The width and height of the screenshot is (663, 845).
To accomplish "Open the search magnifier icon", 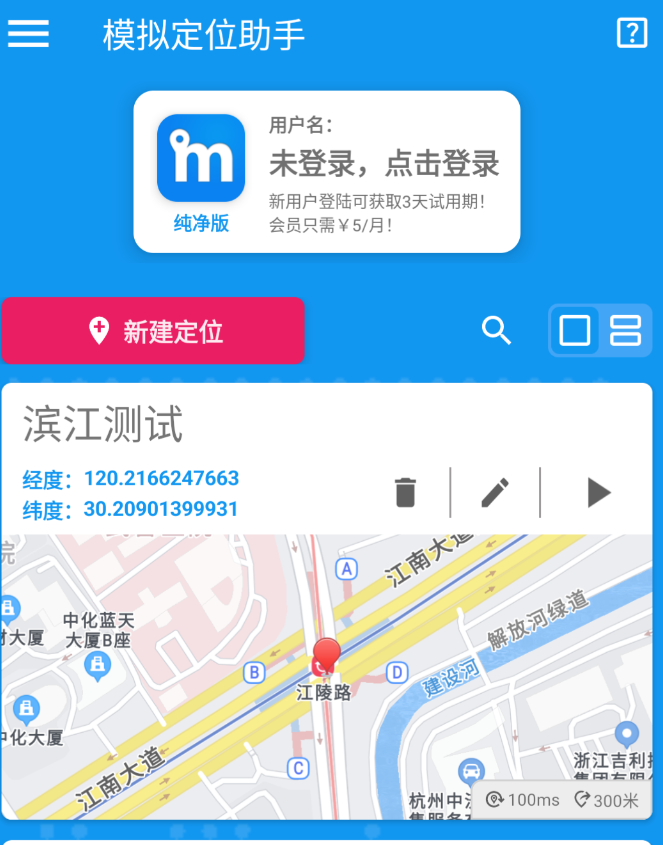I will click(x=496, y=330).
